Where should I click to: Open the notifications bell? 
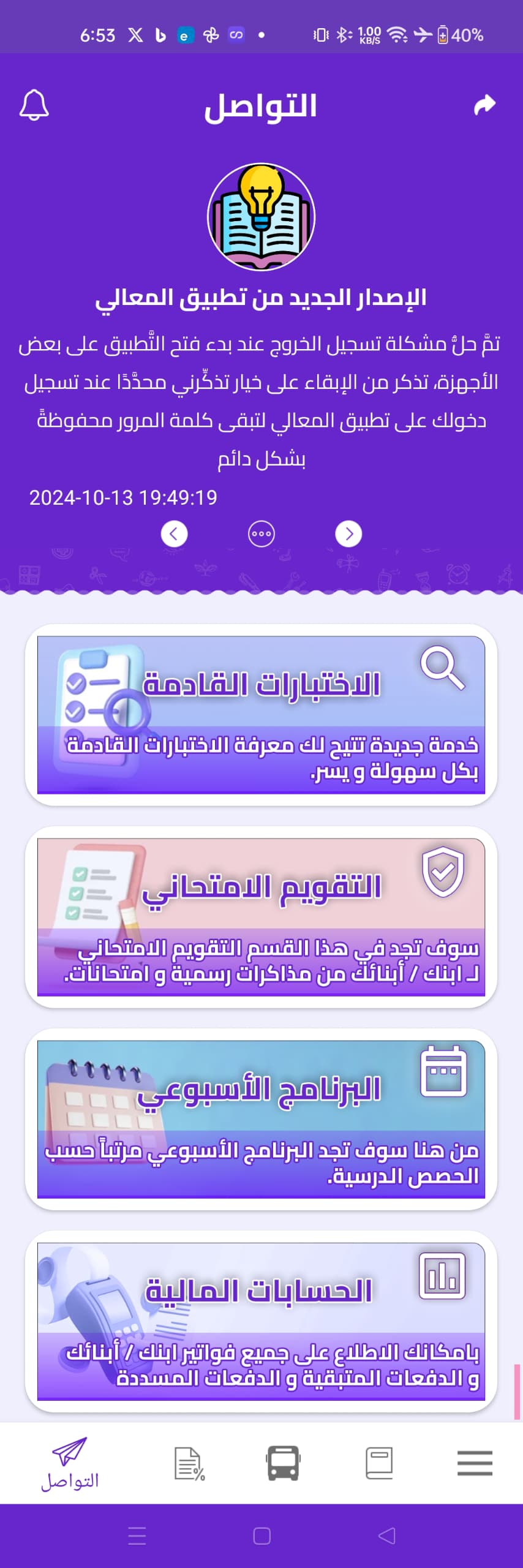click(x=34, y=105)
